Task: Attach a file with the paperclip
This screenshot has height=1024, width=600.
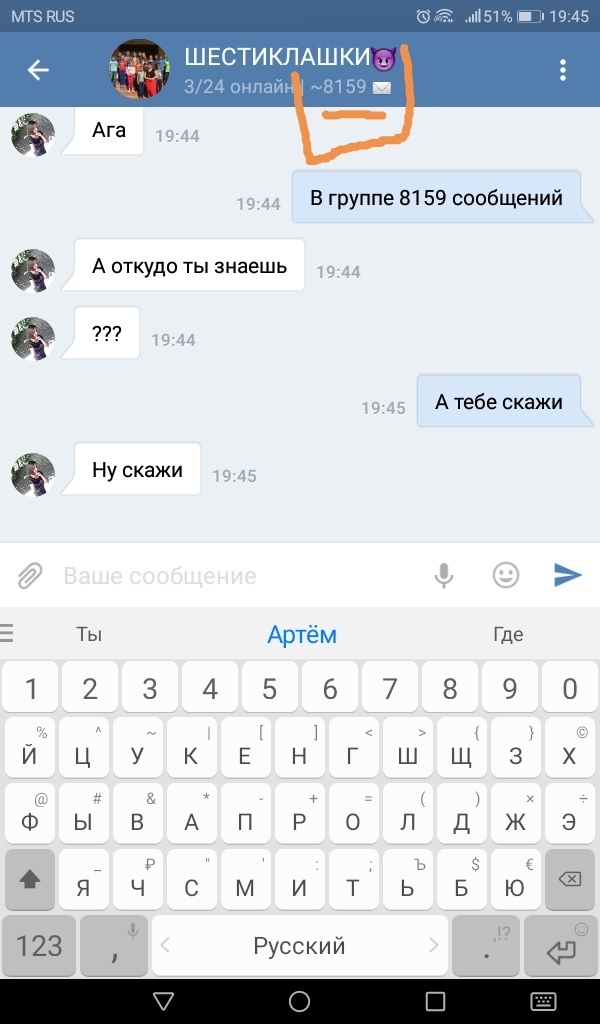Action: [x=30, y=575]
